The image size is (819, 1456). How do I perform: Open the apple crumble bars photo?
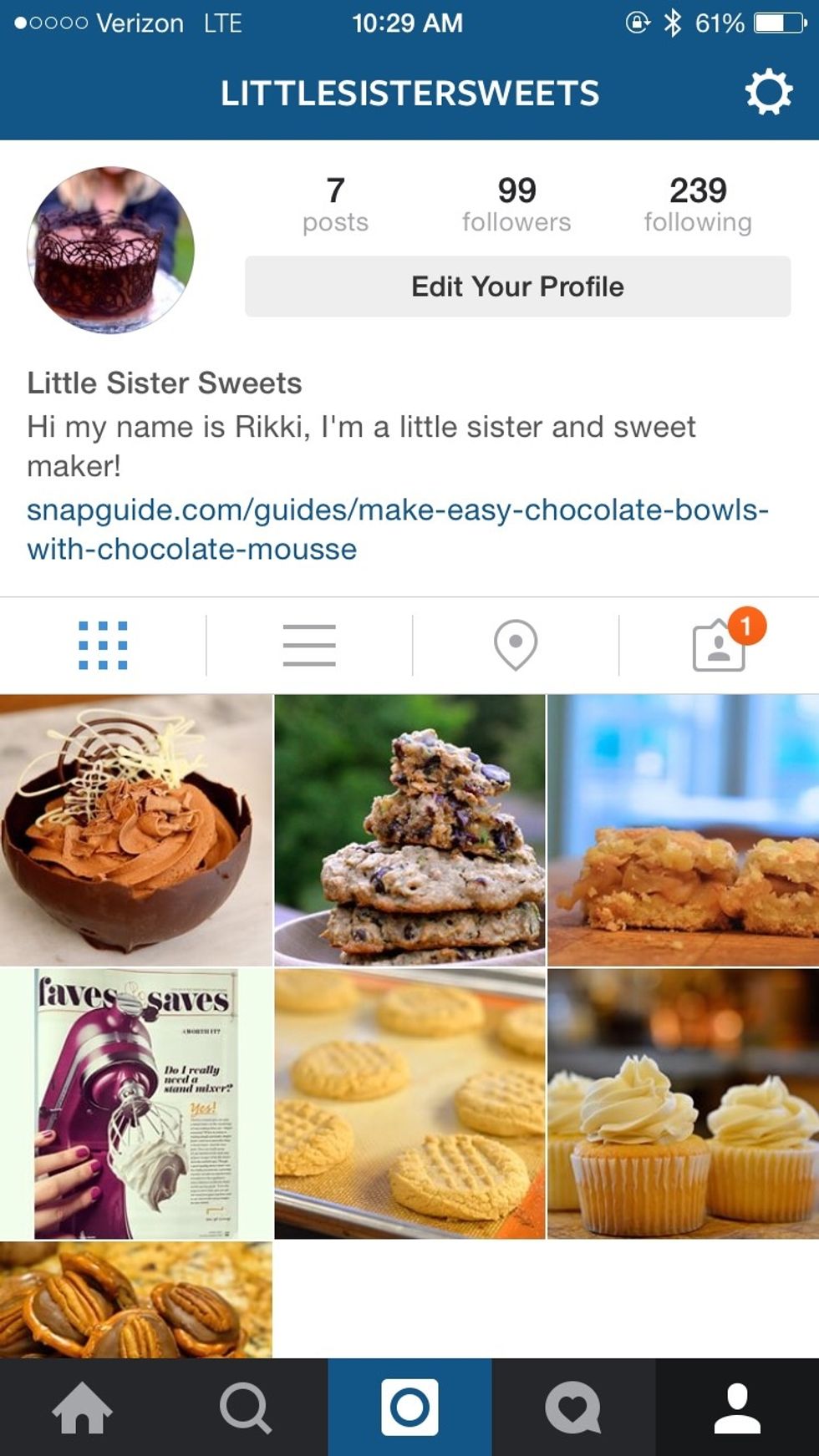(684, 830)
